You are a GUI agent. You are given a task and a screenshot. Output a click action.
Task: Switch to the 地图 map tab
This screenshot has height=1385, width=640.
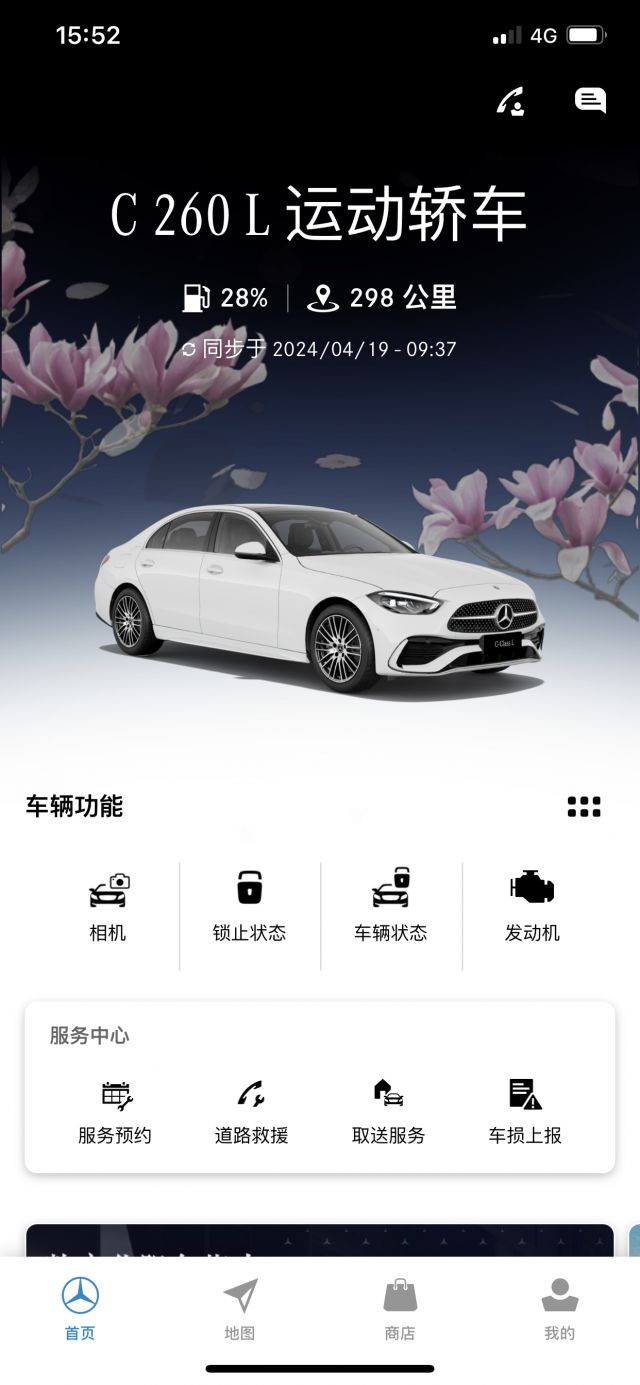(x=240, y=1308)
